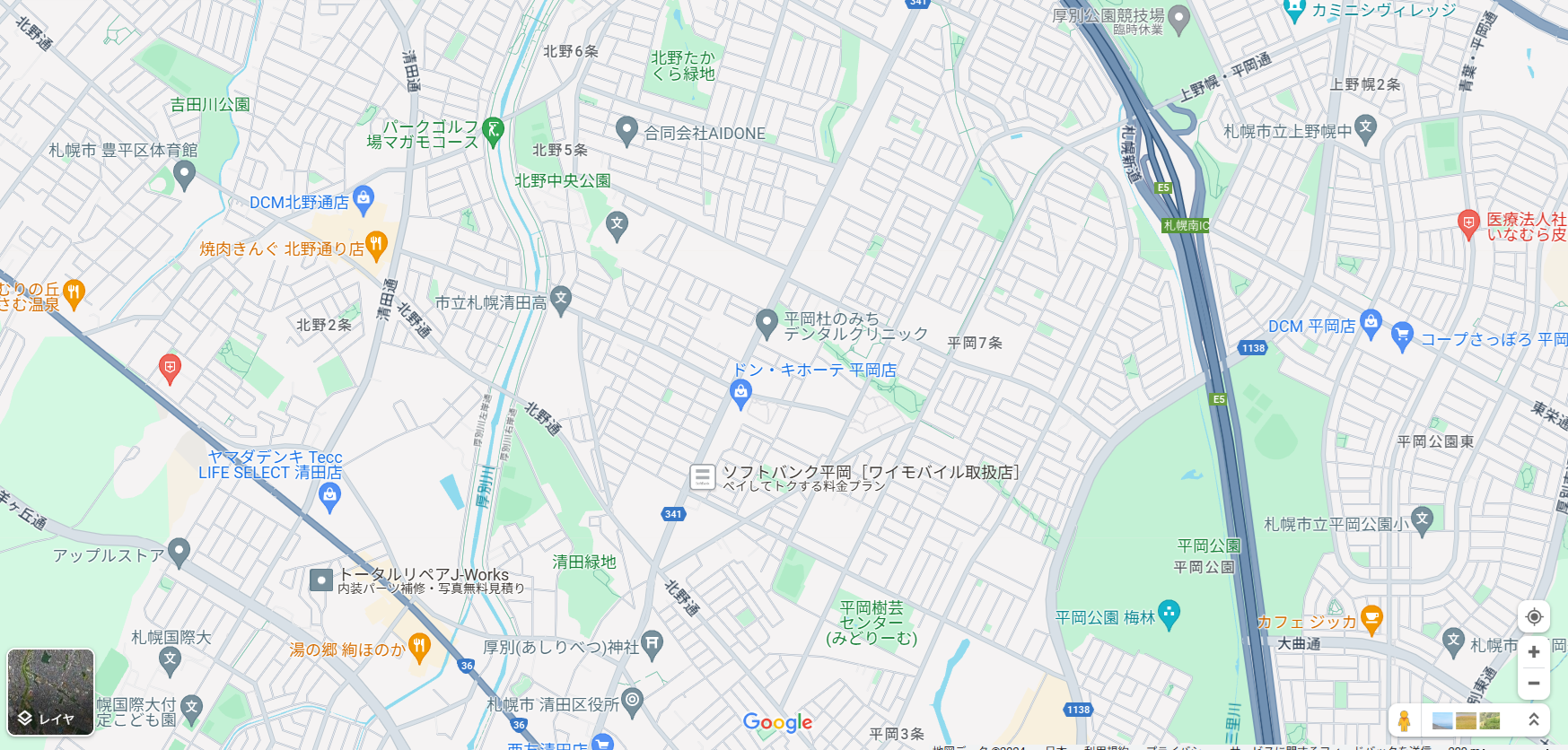Select 湯の郷 絢ほのか pin
1568x750 pixels.
coord(419,647)
